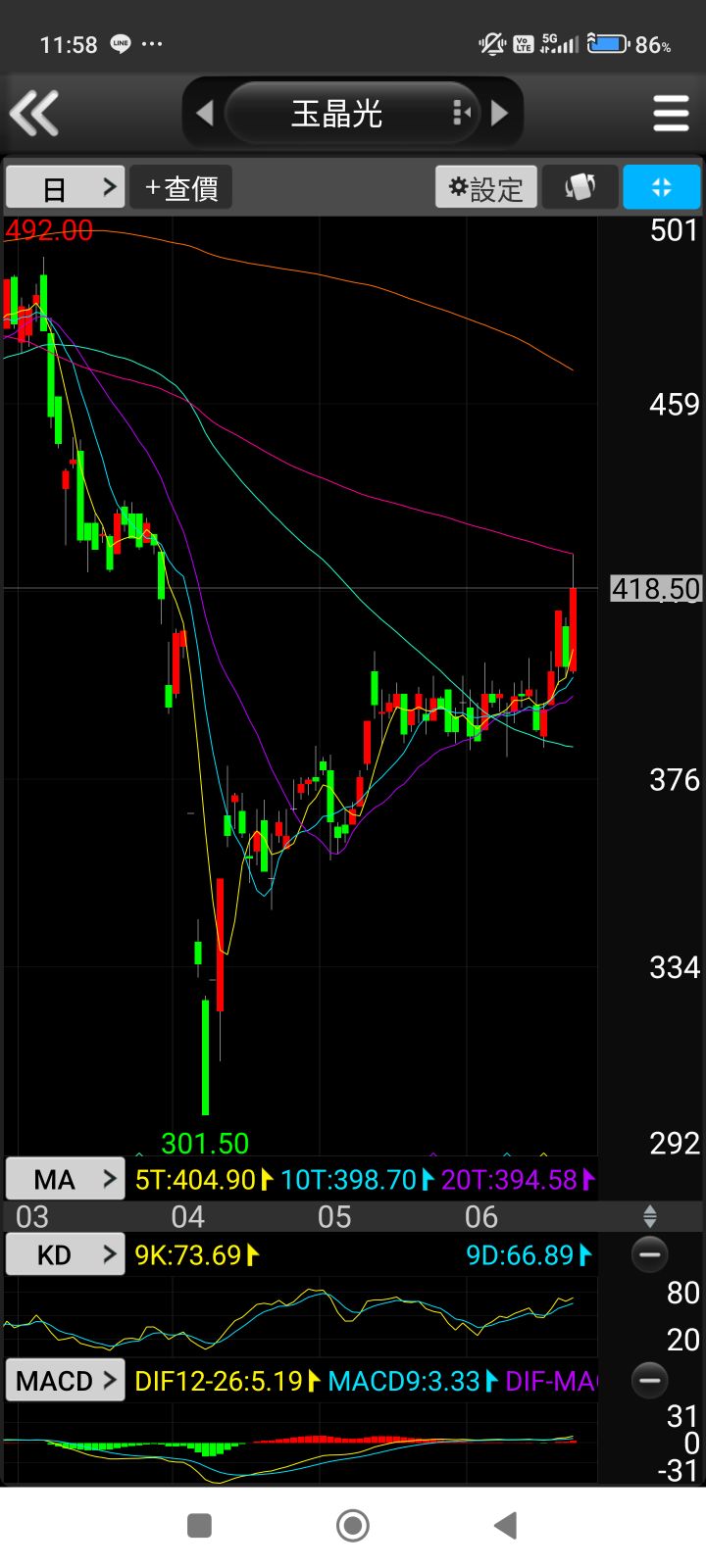
Task: Adjust chart height with the up-down arrows
Action: tap(649, 1217)
